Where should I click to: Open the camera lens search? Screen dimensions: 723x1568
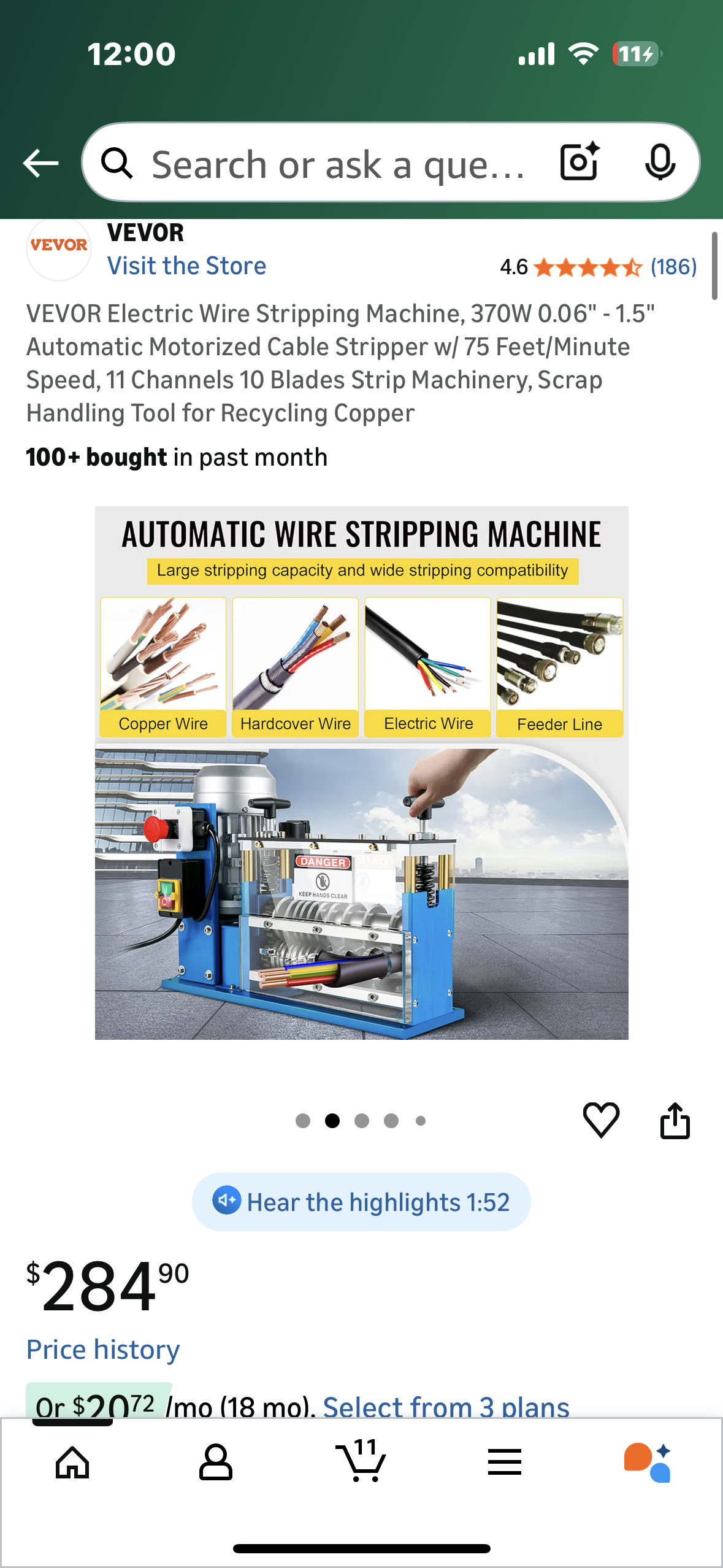(x=580, y=163)
